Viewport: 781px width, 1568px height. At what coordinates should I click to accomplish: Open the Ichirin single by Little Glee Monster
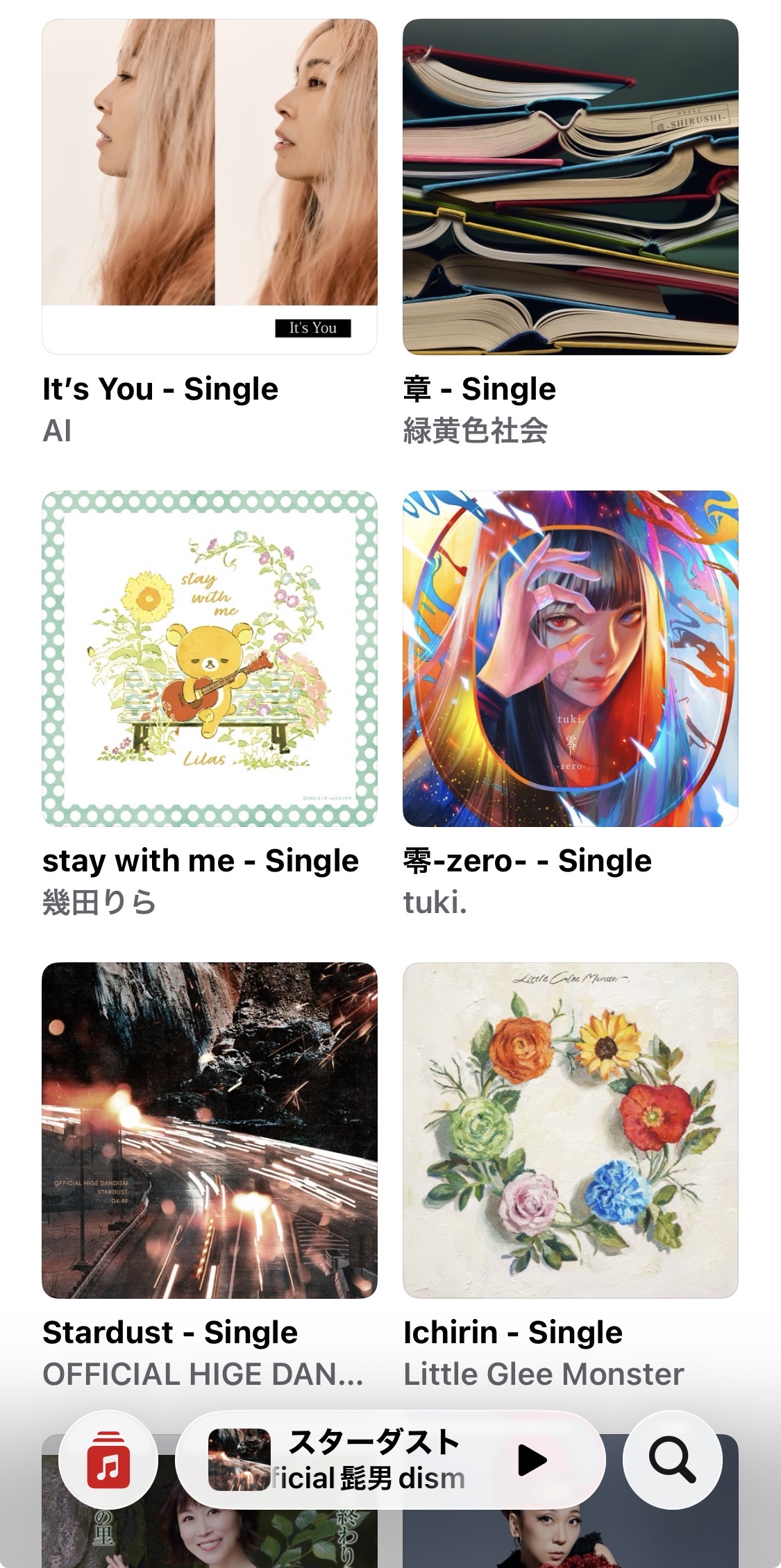pos(570,1130)
